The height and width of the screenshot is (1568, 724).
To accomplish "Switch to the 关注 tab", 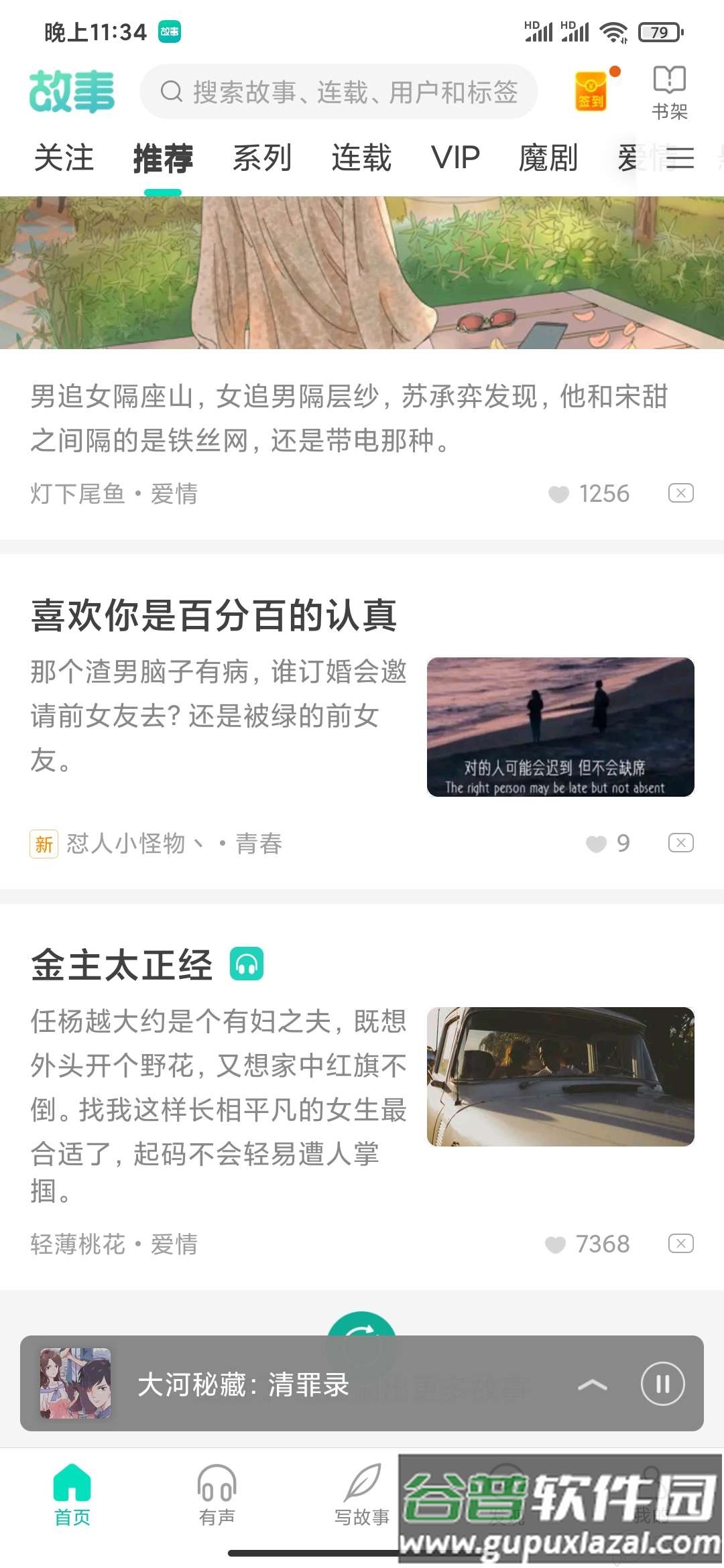I will pyautogui.click(x=64, y=159).
